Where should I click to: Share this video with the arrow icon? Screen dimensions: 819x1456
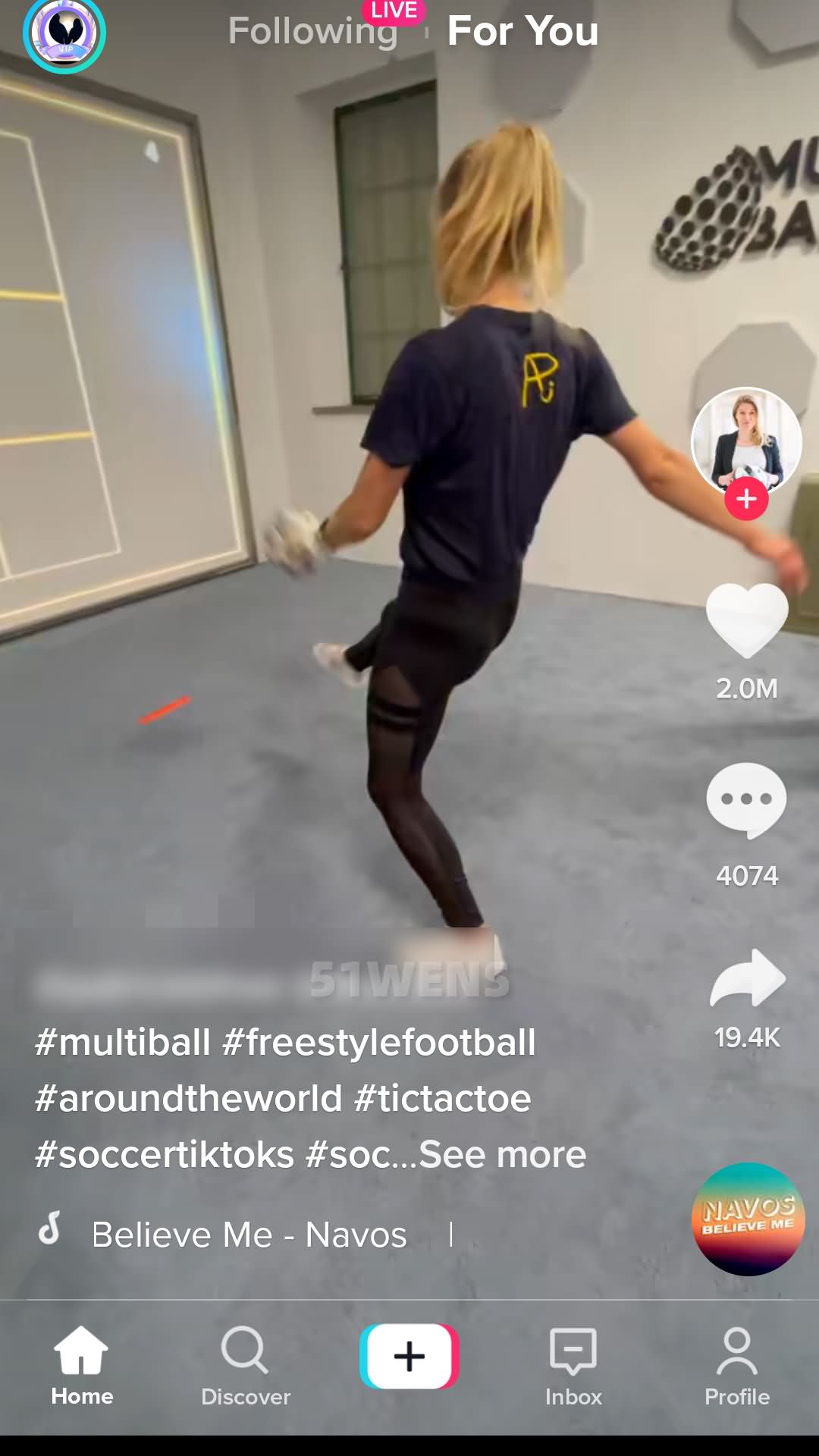click(748, 978)
